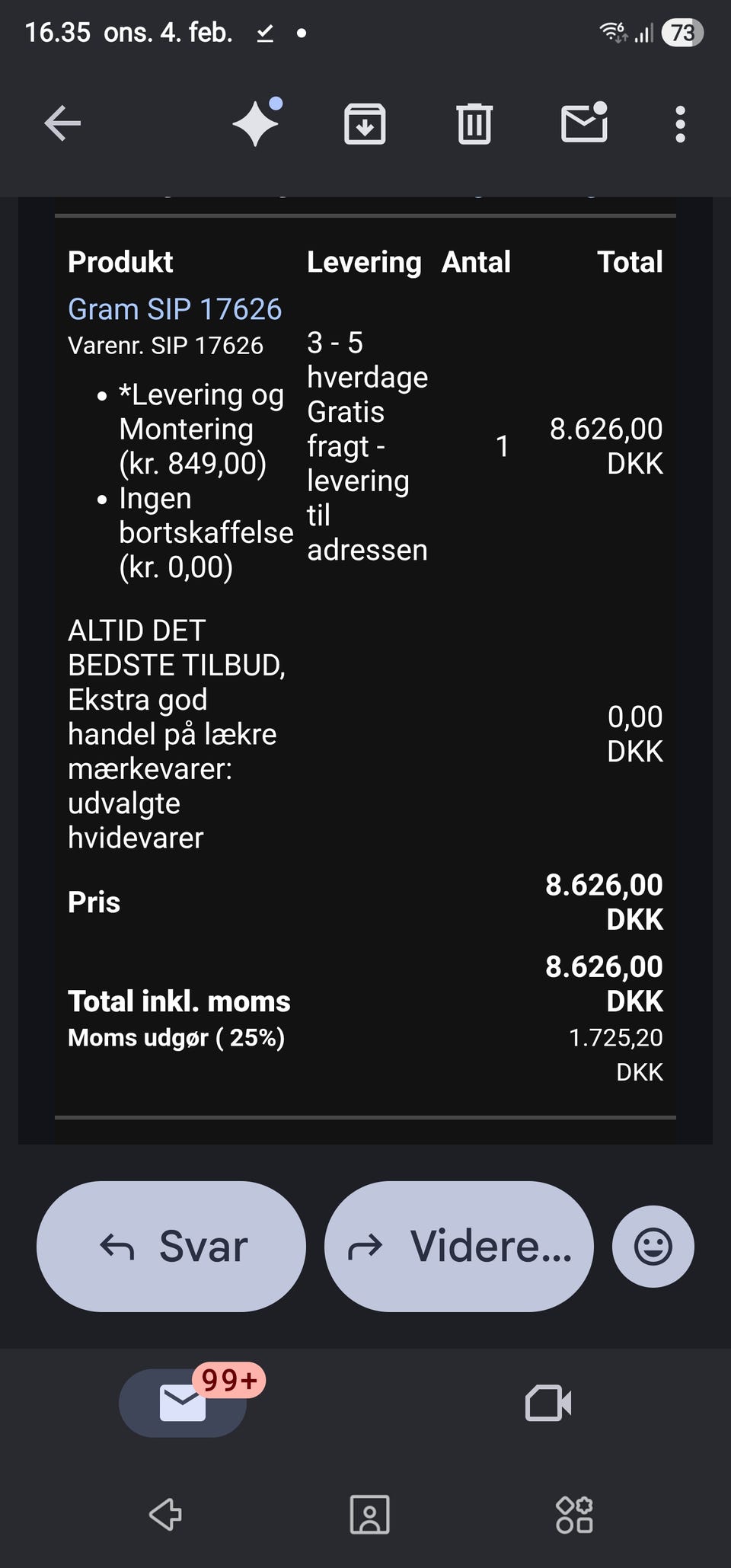731x1568 pixels.
Task: Switch to the Meet video tab
Action: [x=548, y=1403]
